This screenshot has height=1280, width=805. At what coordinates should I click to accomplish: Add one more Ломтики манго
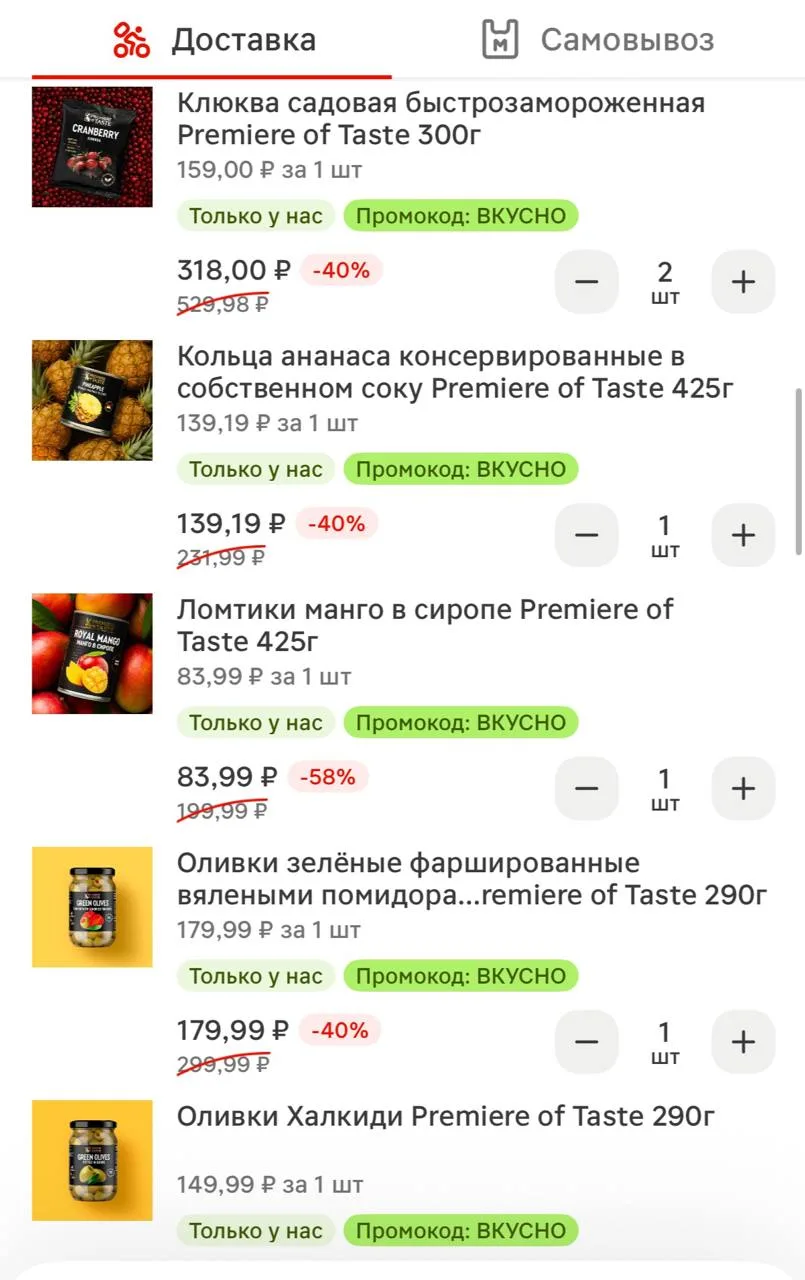tap(743, 789)
